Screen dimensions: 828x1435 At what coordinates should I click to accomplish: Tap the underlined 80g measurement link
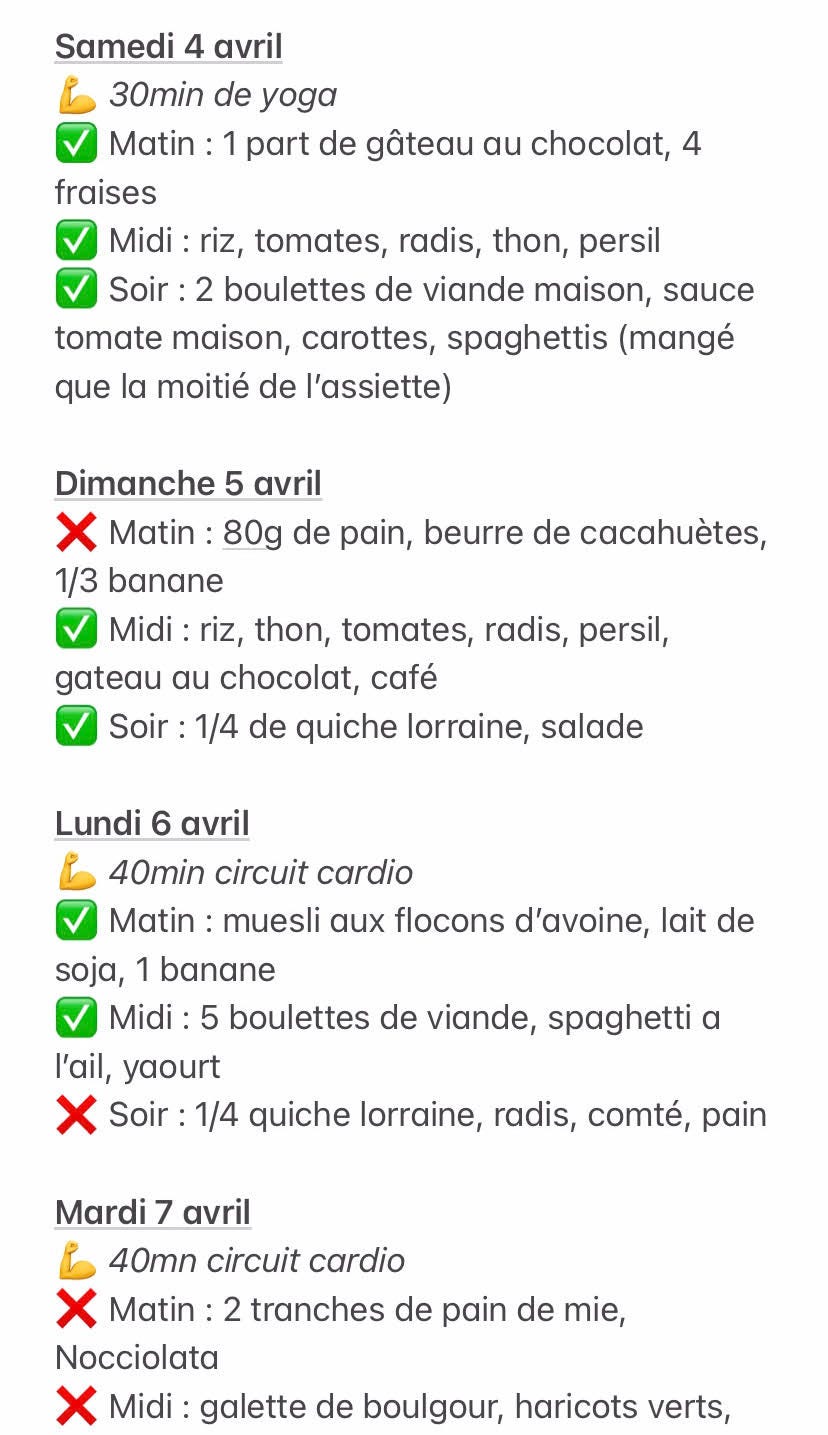(252, 533)
